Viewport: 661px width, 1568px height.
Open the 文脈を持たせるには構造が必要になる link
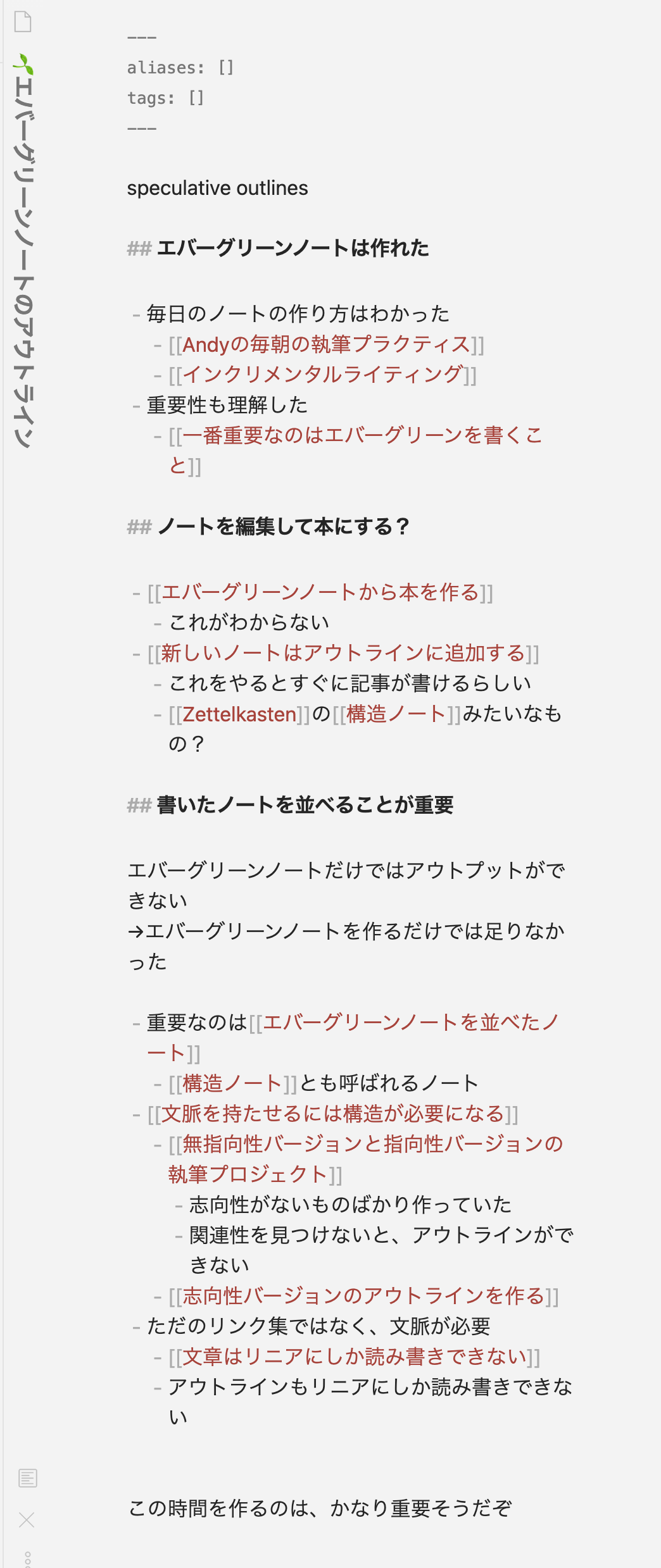[x=332, y=1114]
